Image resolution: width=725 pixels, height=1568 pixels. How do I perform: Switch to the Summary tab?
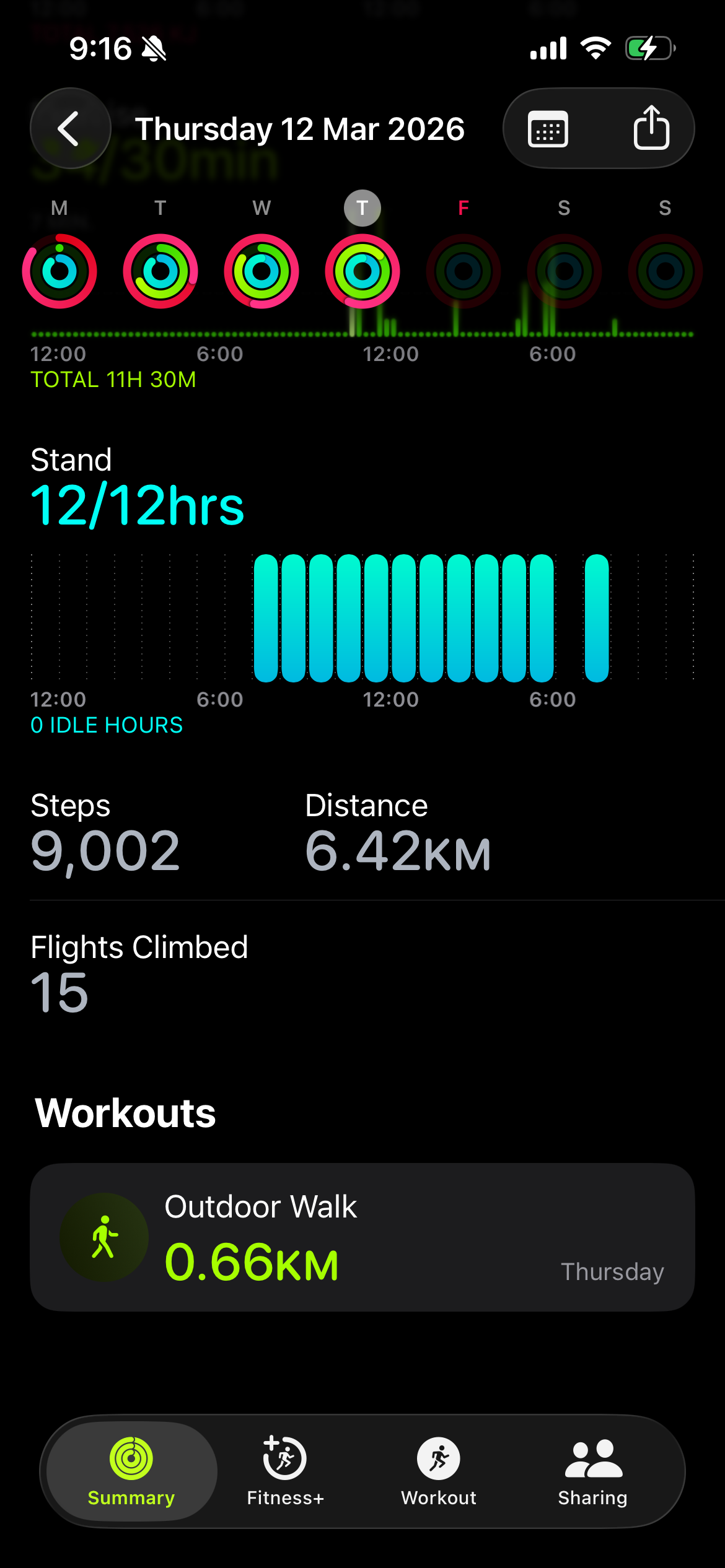[x=131, y=1471]
